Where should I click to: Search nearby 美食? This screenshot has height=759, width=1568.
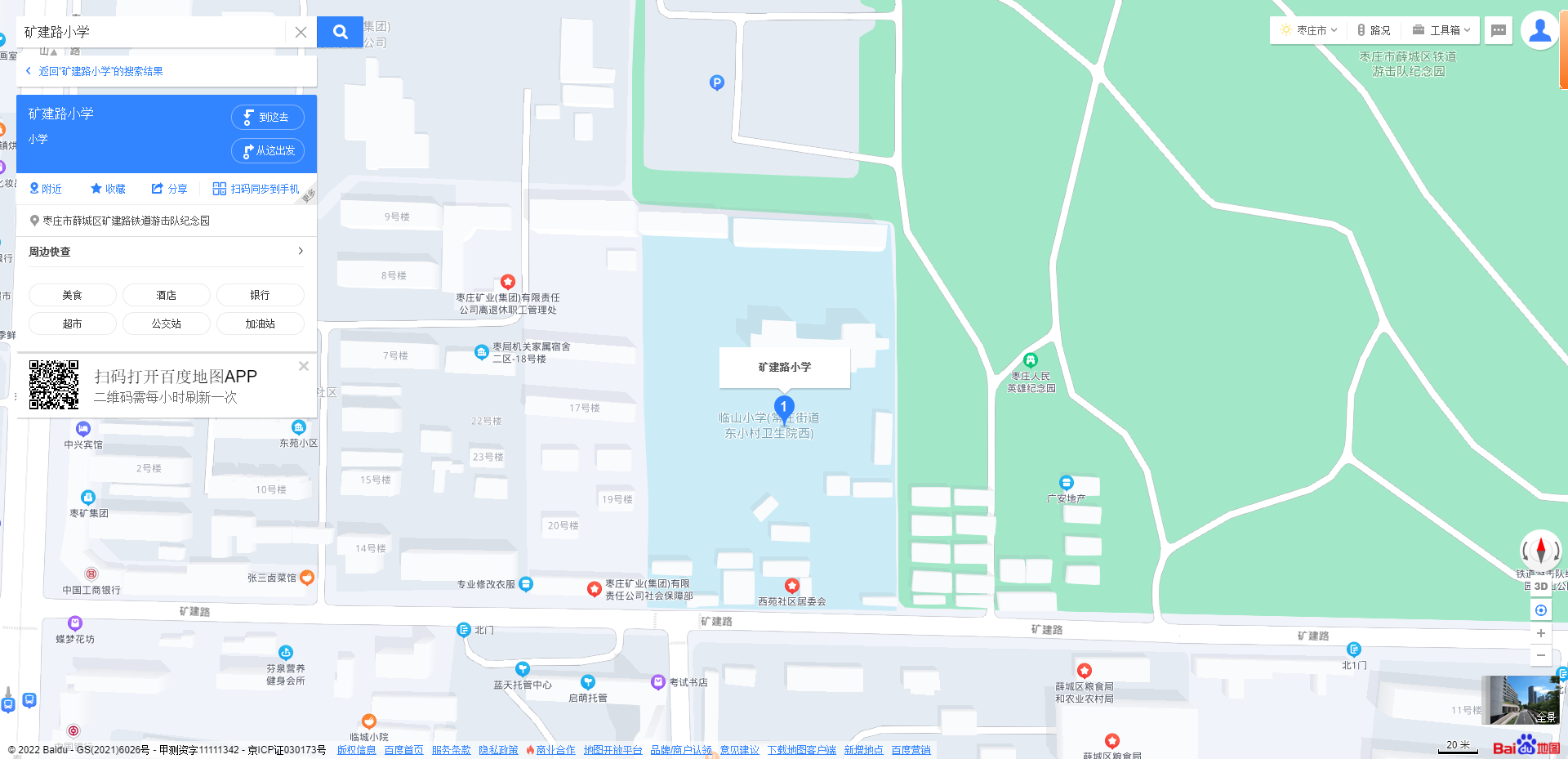click(x=72, y=295)
